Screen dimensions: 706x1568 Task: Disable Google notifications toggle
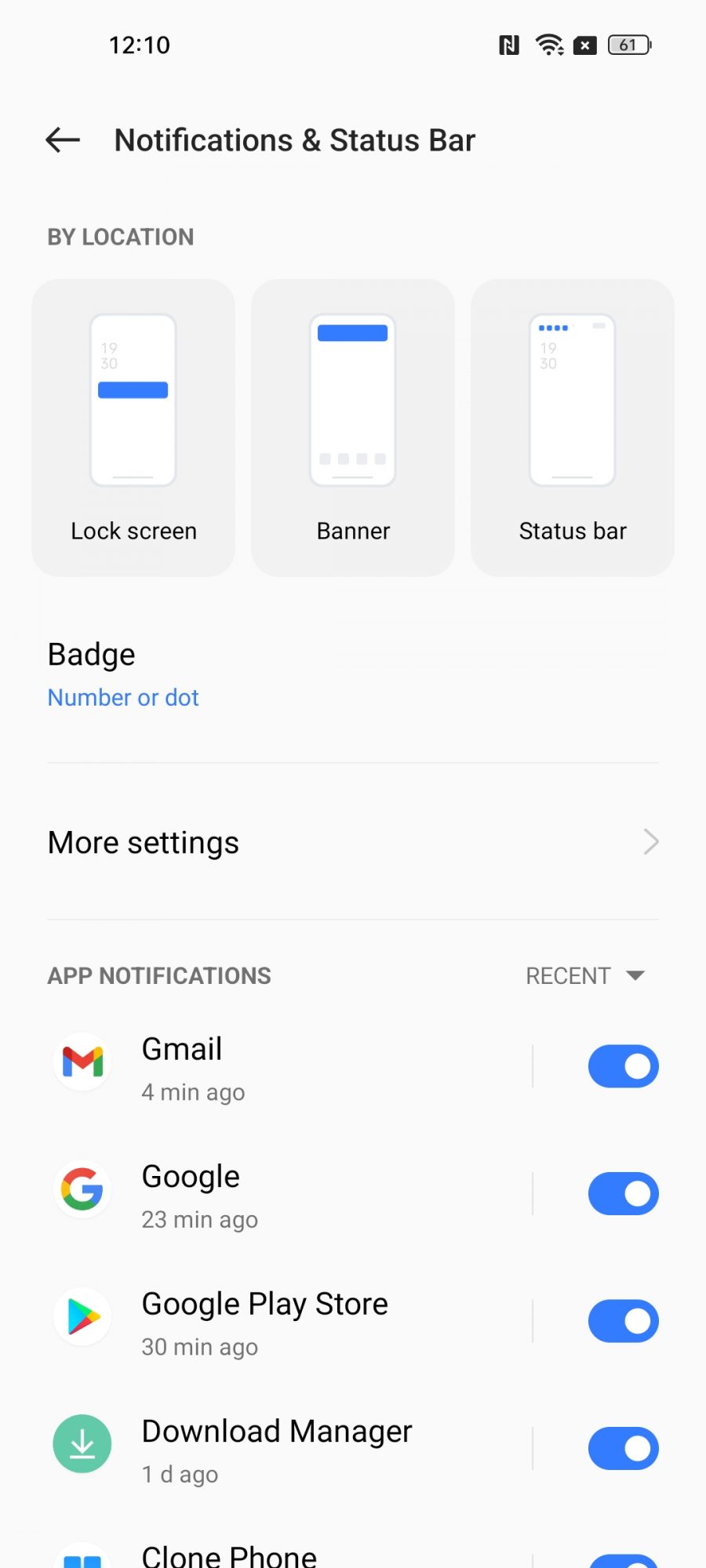(623, 1194)
